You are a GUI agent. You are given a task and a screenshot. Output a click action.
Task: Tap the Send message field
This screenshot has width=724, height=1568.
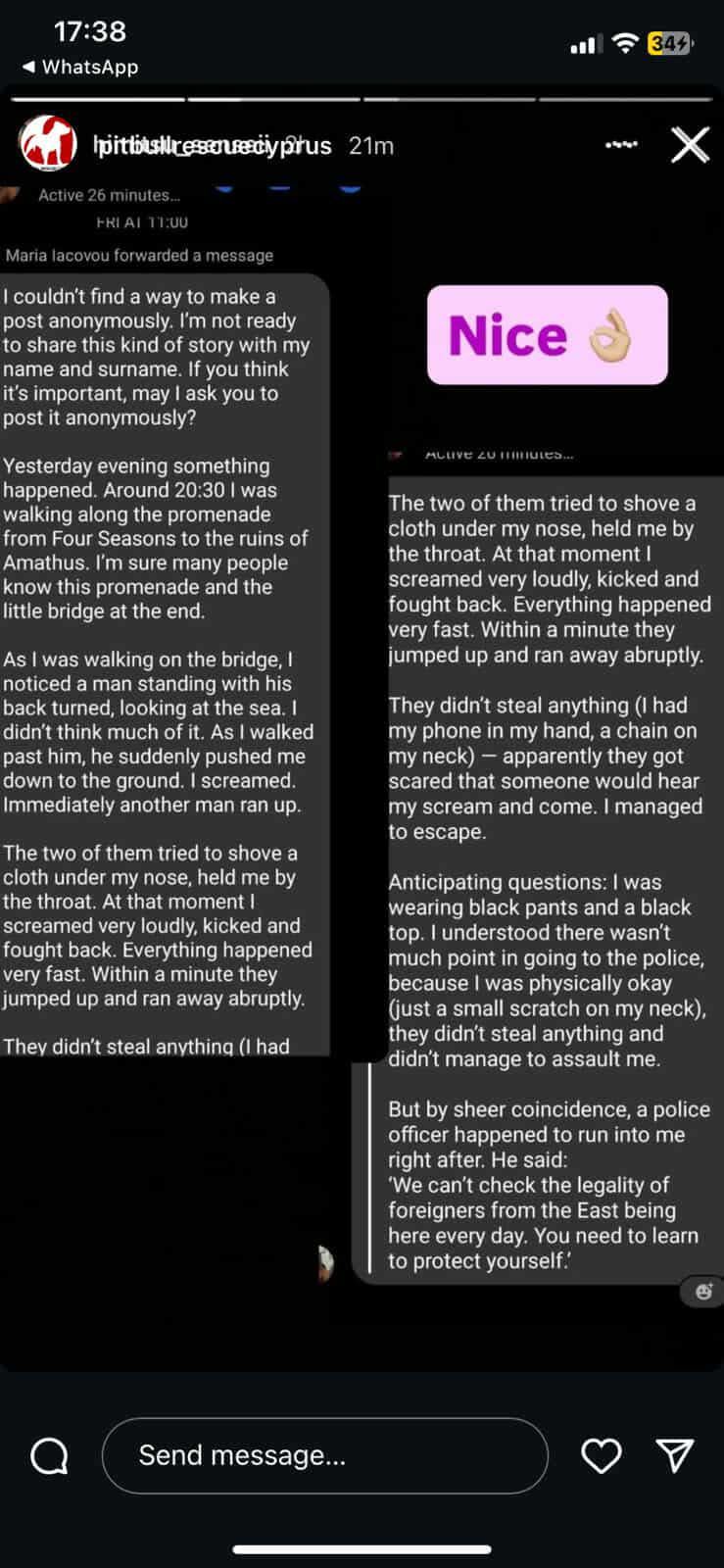(x=323, y=1455)
